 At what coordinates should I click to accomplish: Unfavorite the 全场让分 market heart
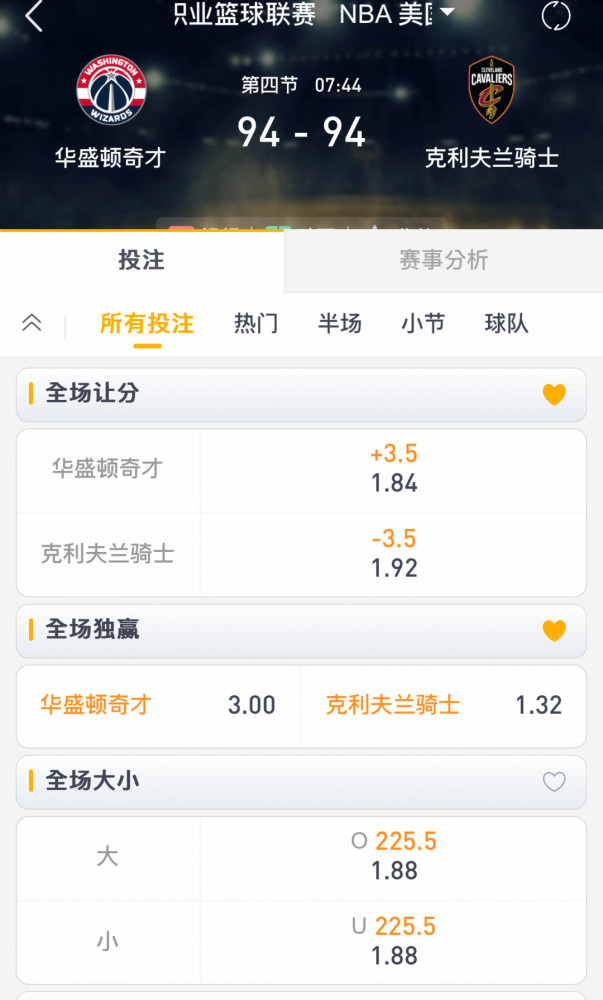tap(554, 394)
